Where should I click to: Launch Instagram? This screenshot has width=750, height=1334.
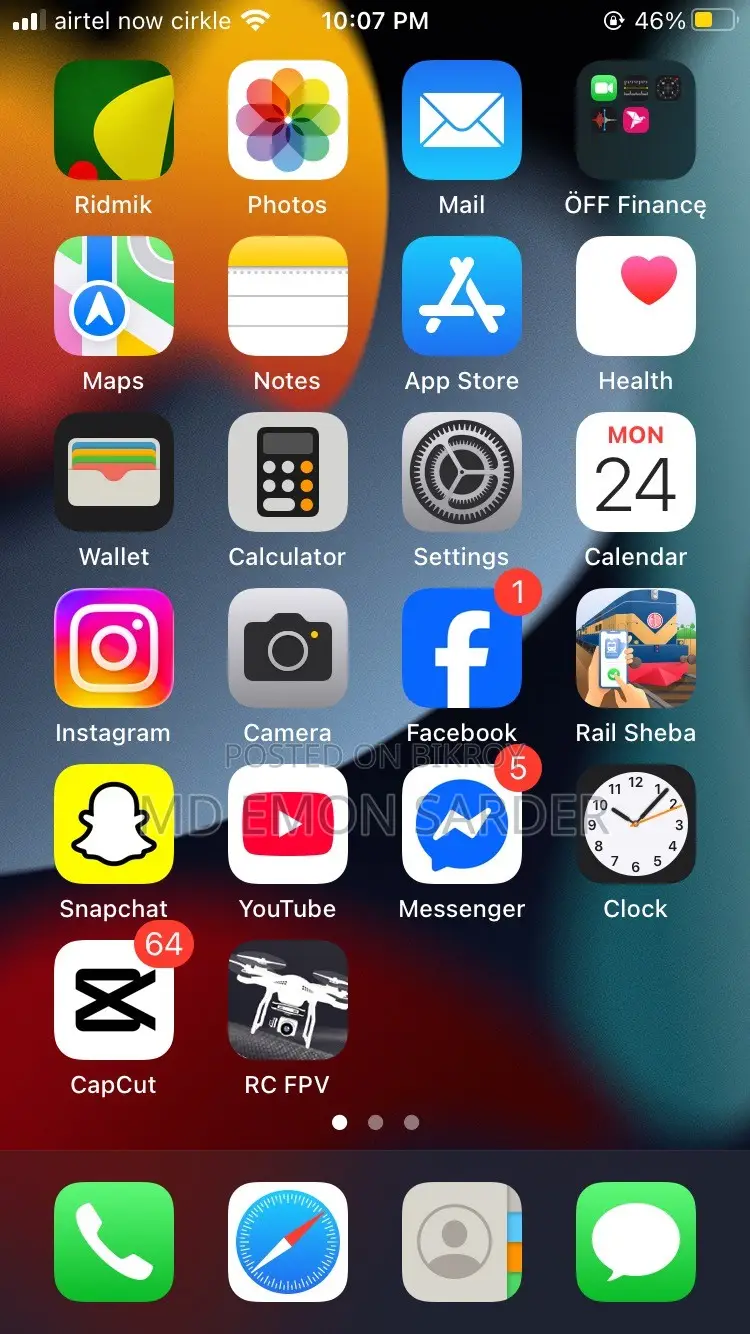[114, 648]
